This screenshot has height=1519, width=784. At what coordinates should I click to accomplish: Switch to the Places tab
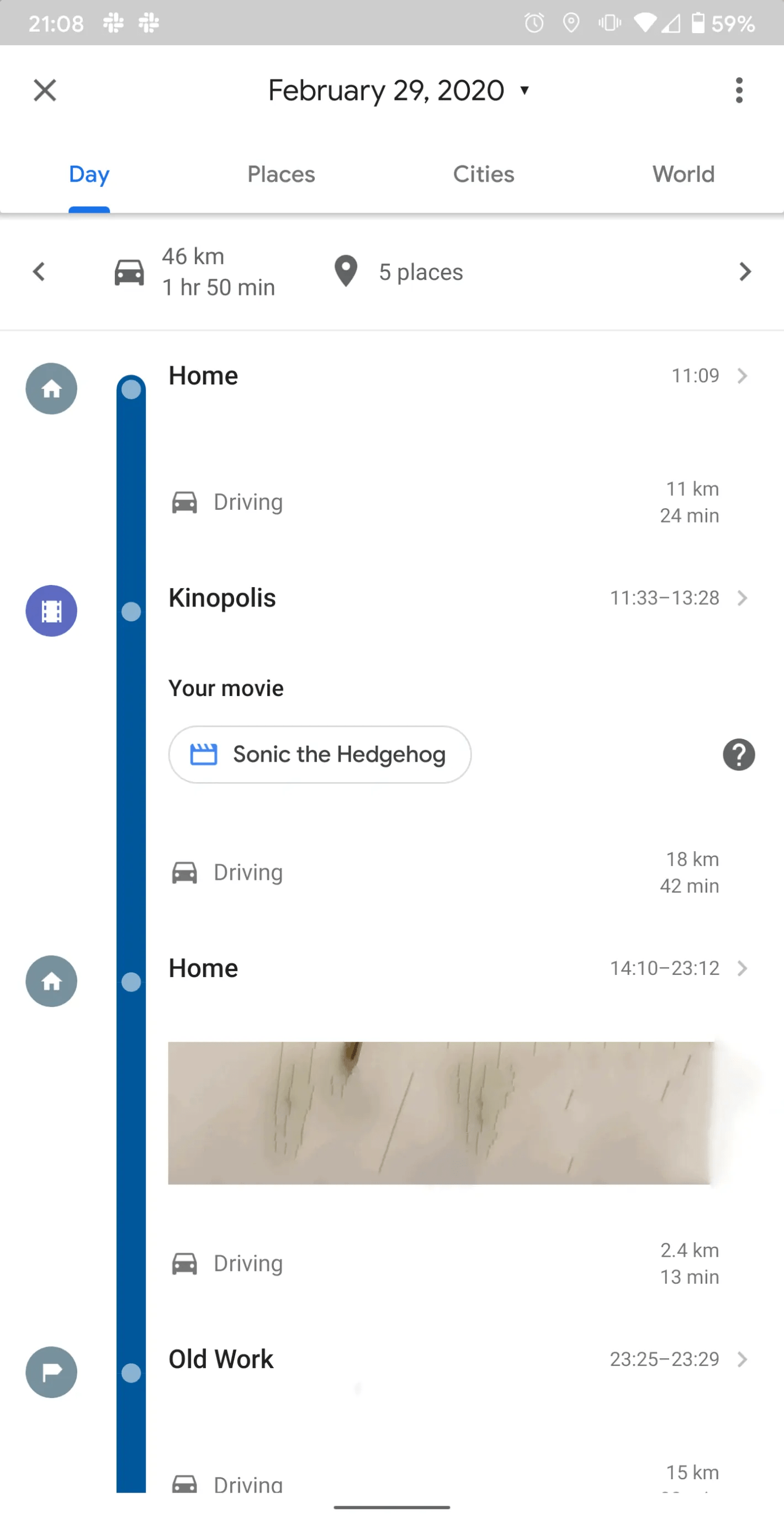(281, 175)
